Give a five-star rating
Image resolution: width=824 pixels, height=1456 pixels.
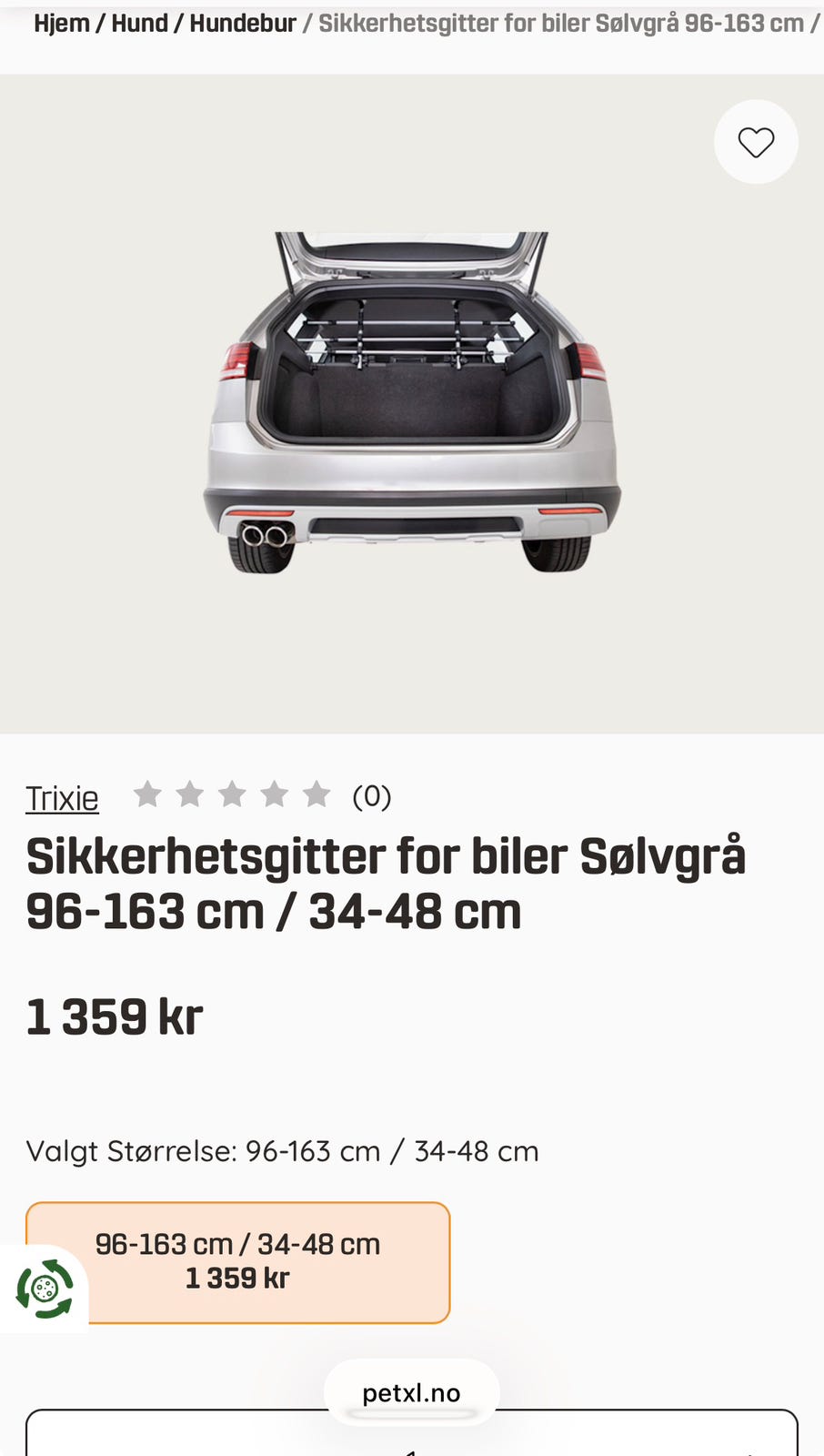[316, 794]
